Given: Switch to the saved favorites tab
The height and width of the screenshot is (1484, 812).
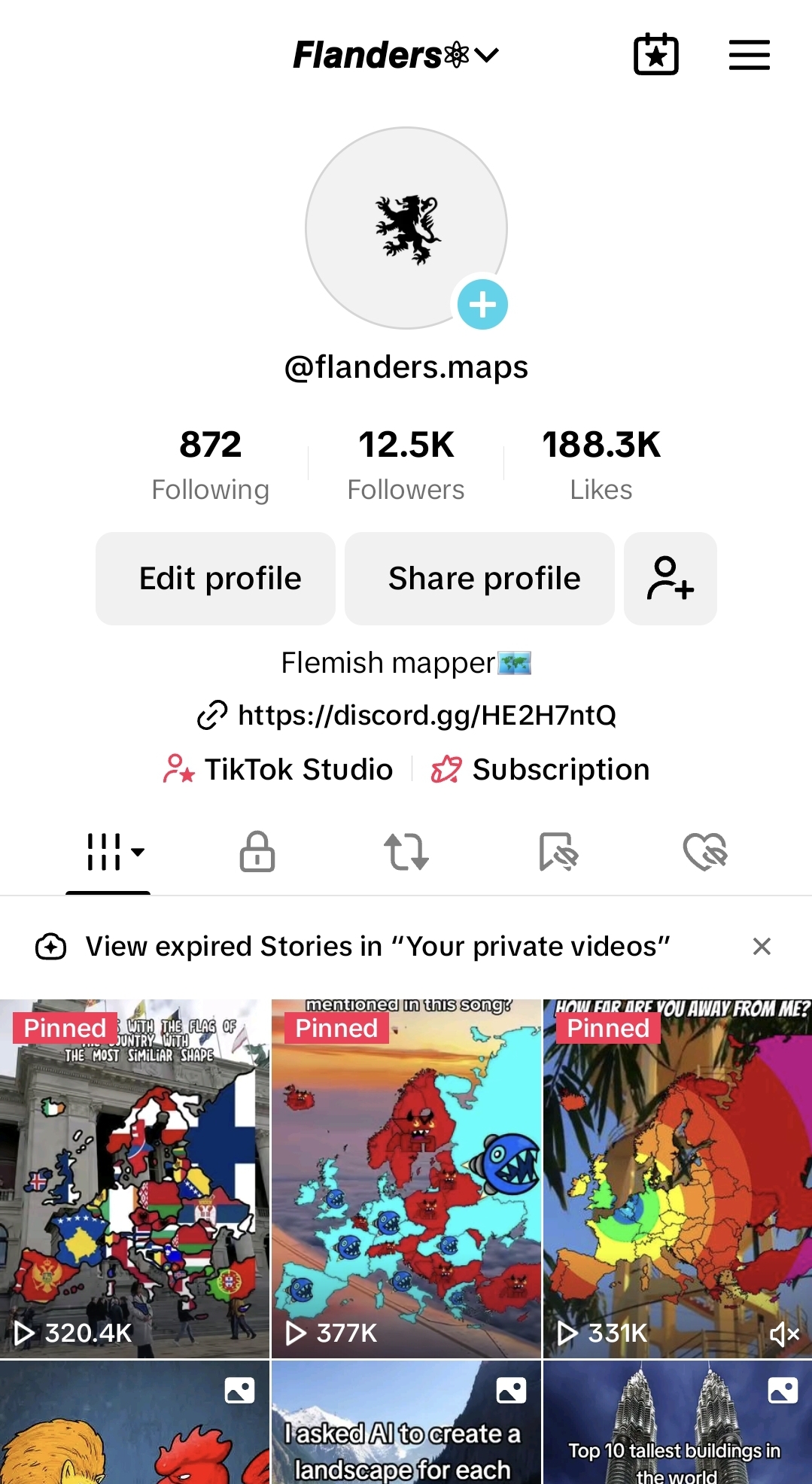Looking at the screenshot, I should coord(558,852).
